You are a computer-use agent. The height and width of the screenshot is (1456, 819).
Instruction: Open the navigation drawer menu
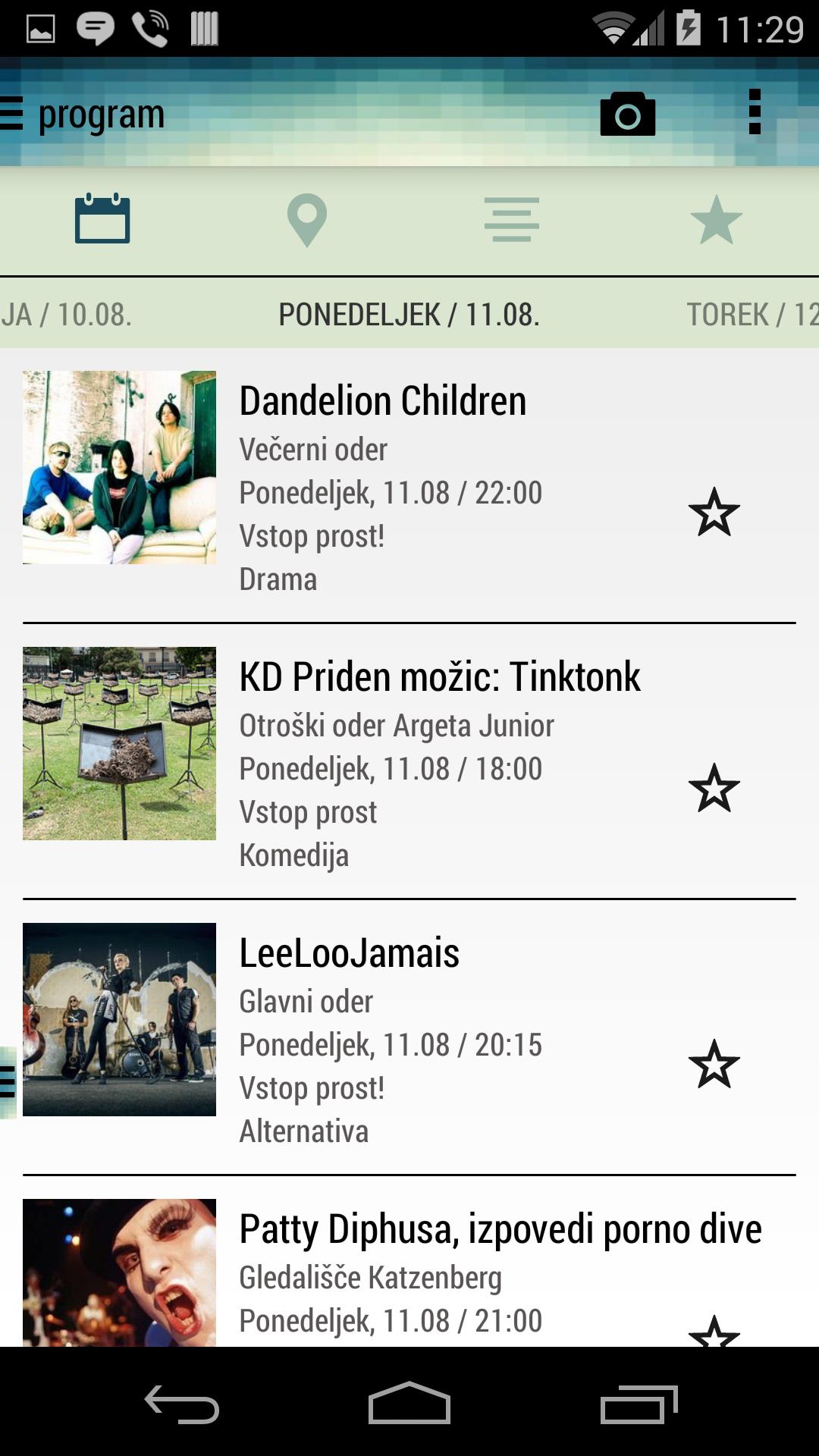[x=11, y=114]
